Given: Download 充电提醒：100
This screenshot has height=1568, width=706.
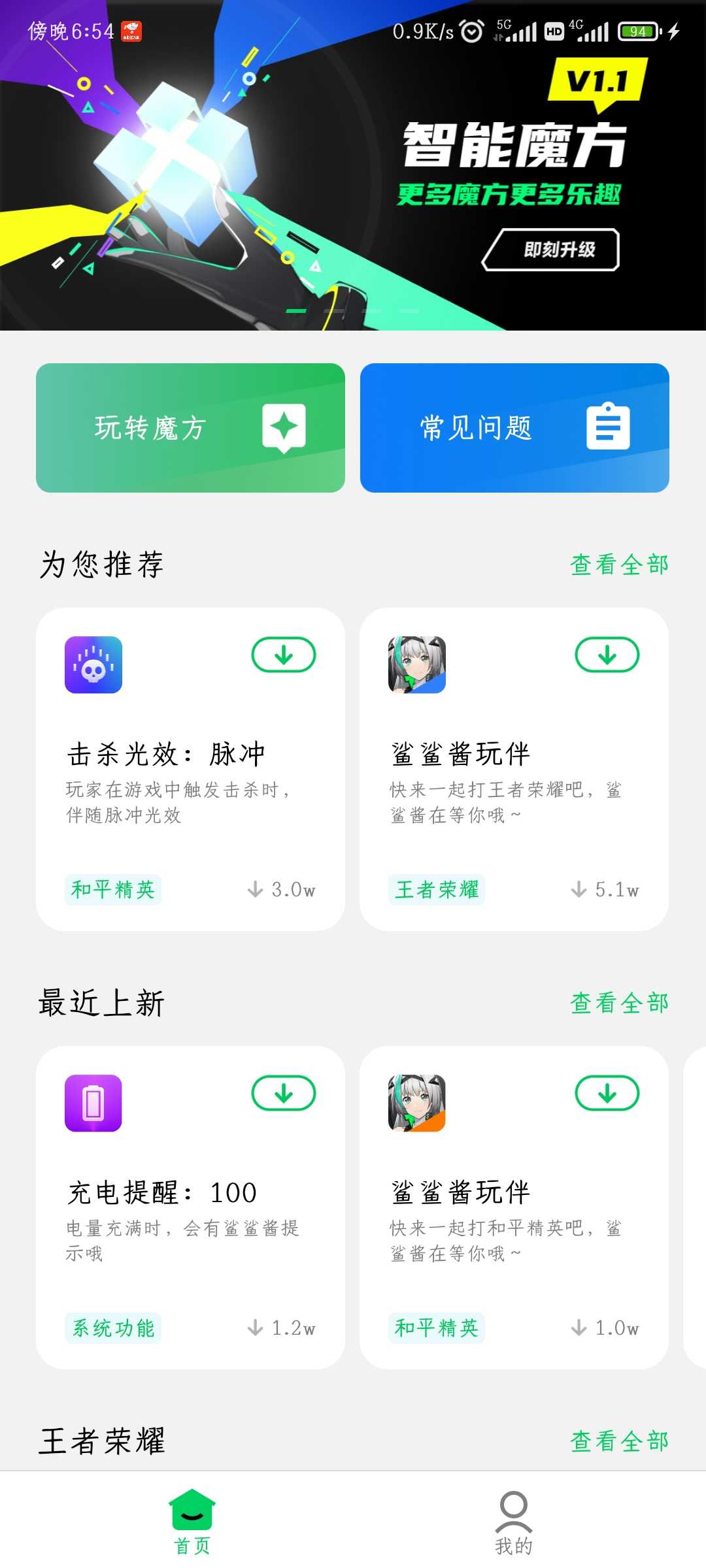Looking at the screenshot, I should click(x=284, y=1093).
